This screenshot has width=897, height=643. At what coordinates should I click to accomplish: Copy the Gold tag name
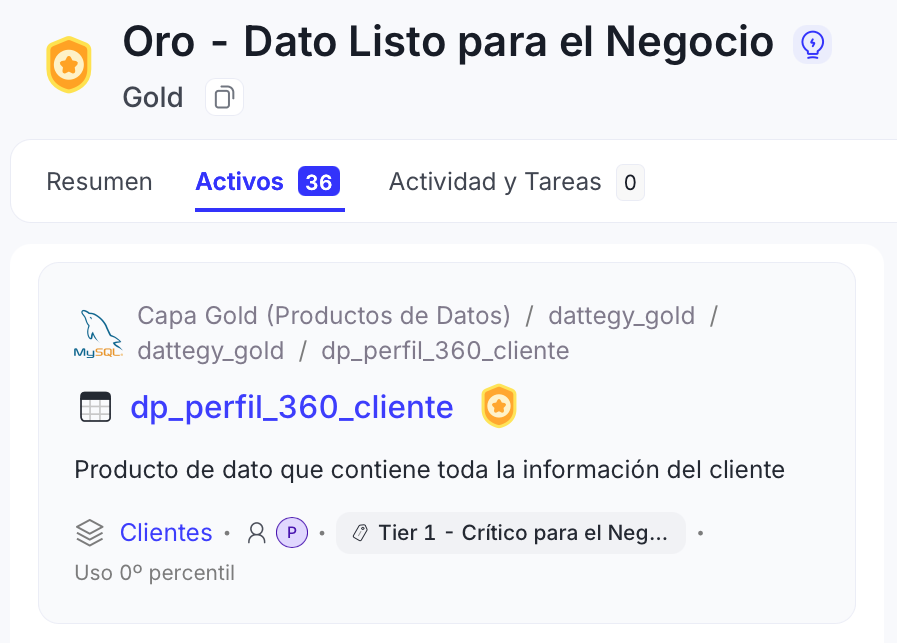pyautogui.click(x=224, y=97)
